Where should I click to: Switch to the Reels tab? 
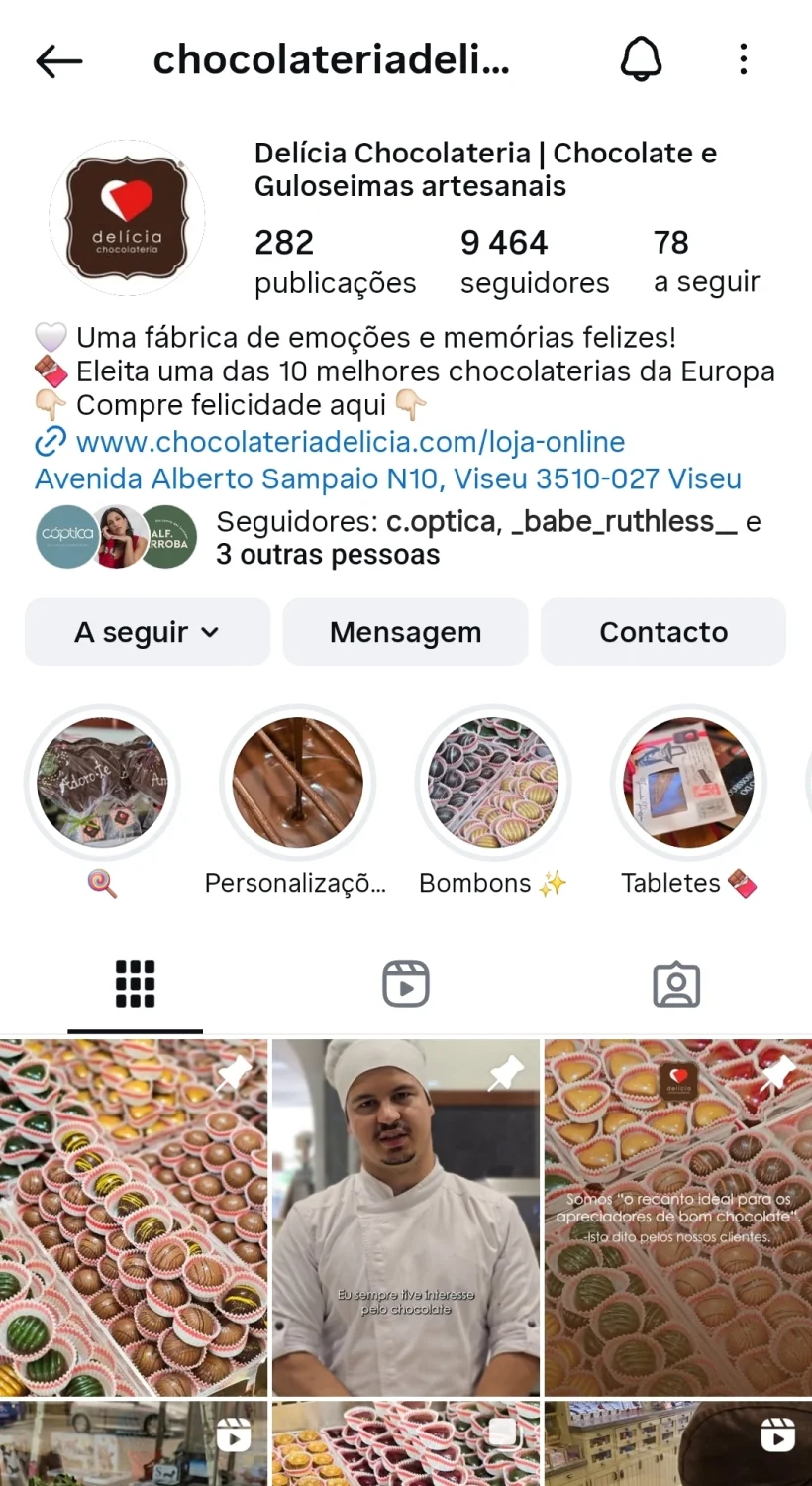(x=406, y=984)
